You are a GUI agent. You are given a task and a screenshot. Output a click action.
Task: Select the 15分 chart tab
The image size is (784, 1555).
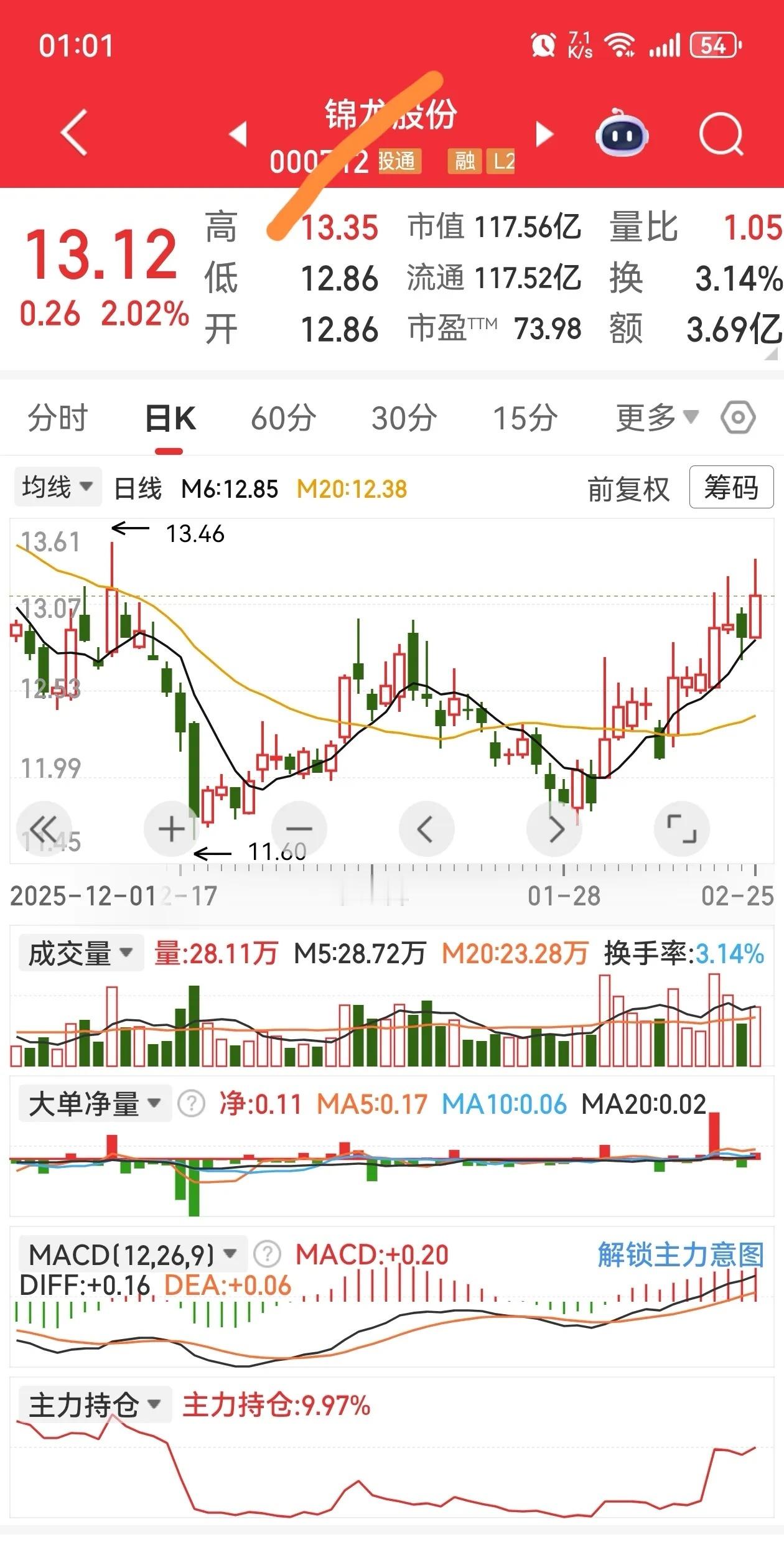click(525, 418)
